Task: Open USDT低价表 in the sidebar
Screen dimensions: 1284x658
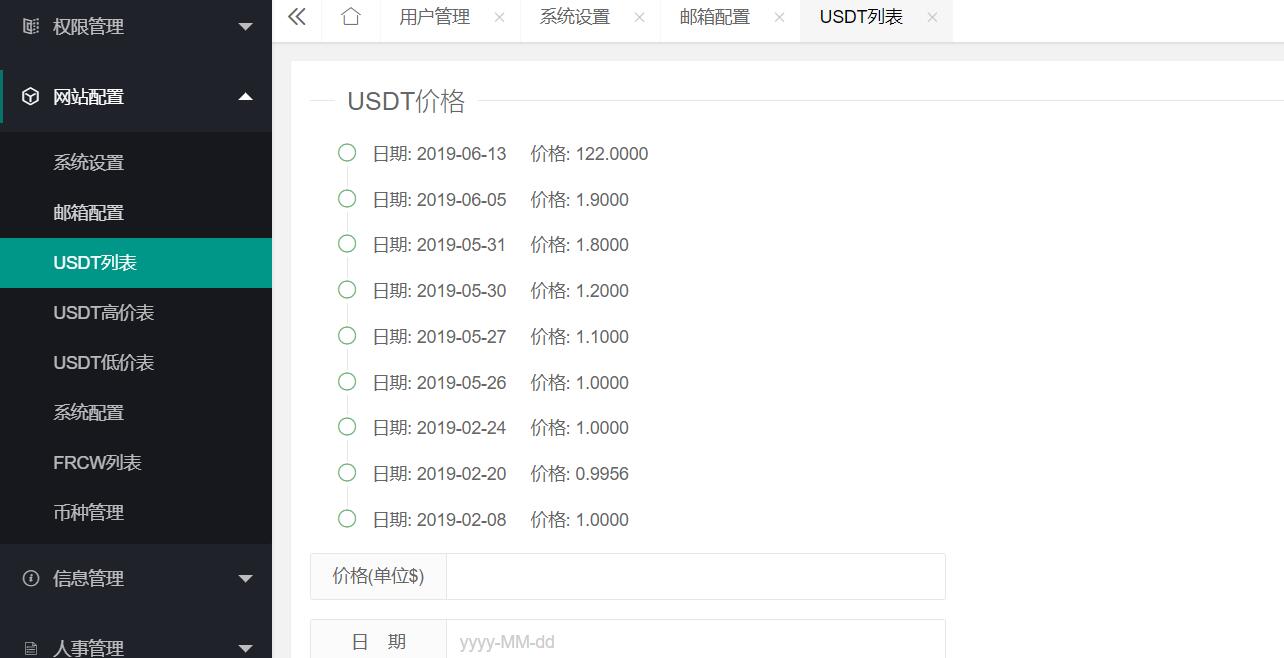Action: (104, 363)
